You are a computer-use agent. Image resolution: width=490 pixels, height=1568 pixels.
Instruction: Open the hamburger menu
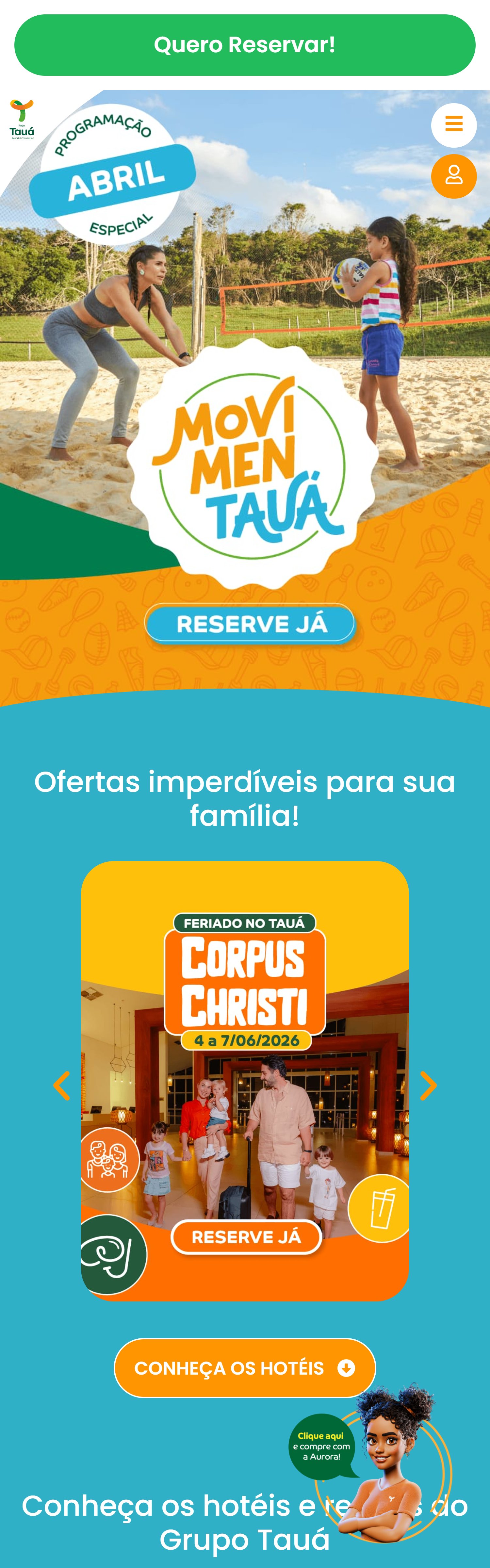click(x=453, y=125)
